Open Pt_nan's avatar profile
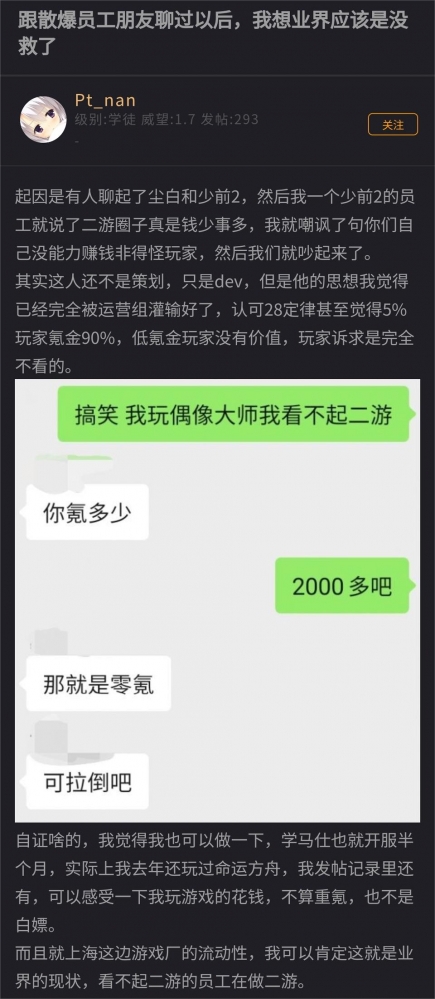Viewport: 435px width, 999px height. (x=43, y=120)
